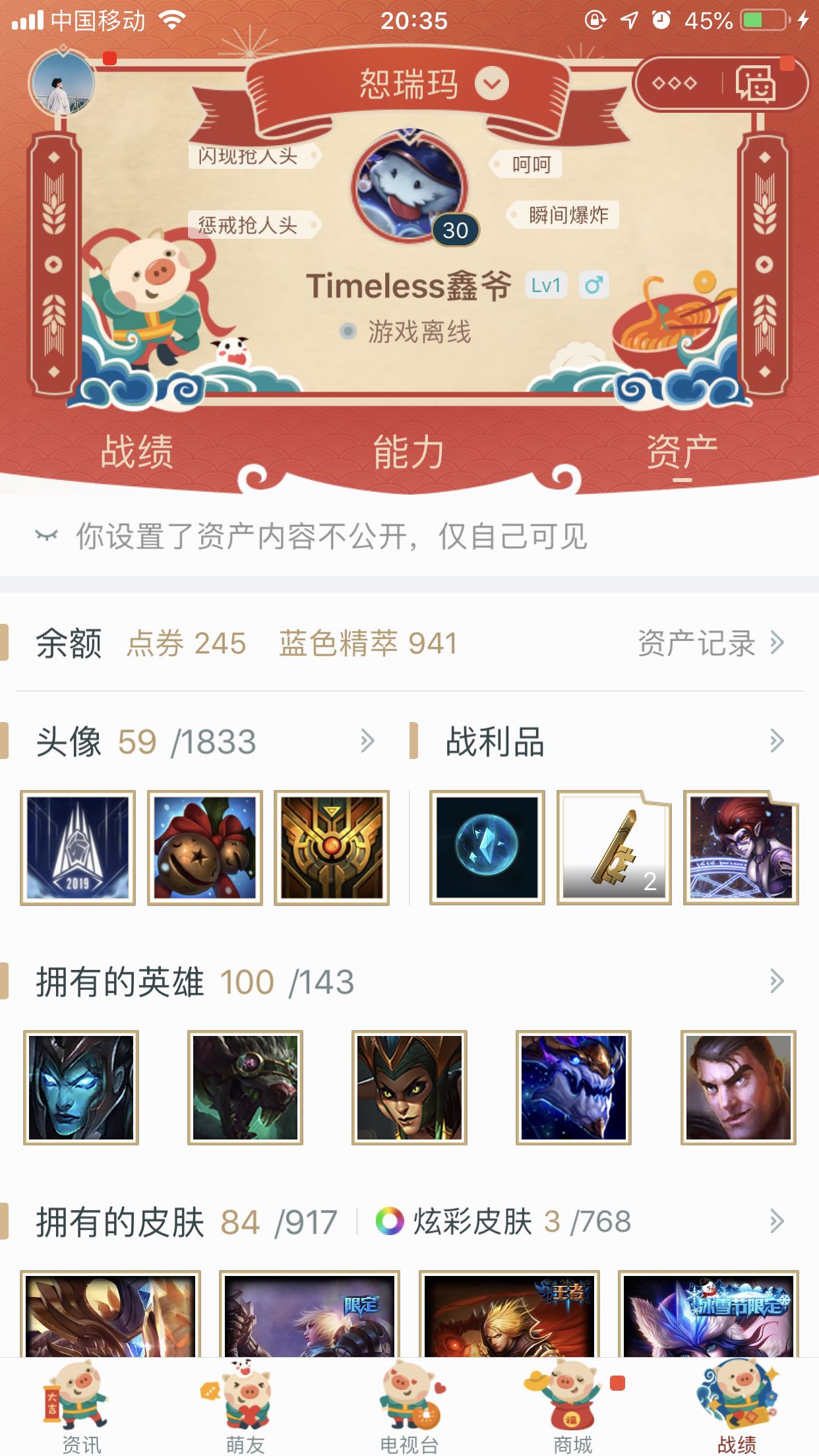Screen dimensions: 819x1456
Task: Open the 战利品 loot section
Action: (776, 741)
